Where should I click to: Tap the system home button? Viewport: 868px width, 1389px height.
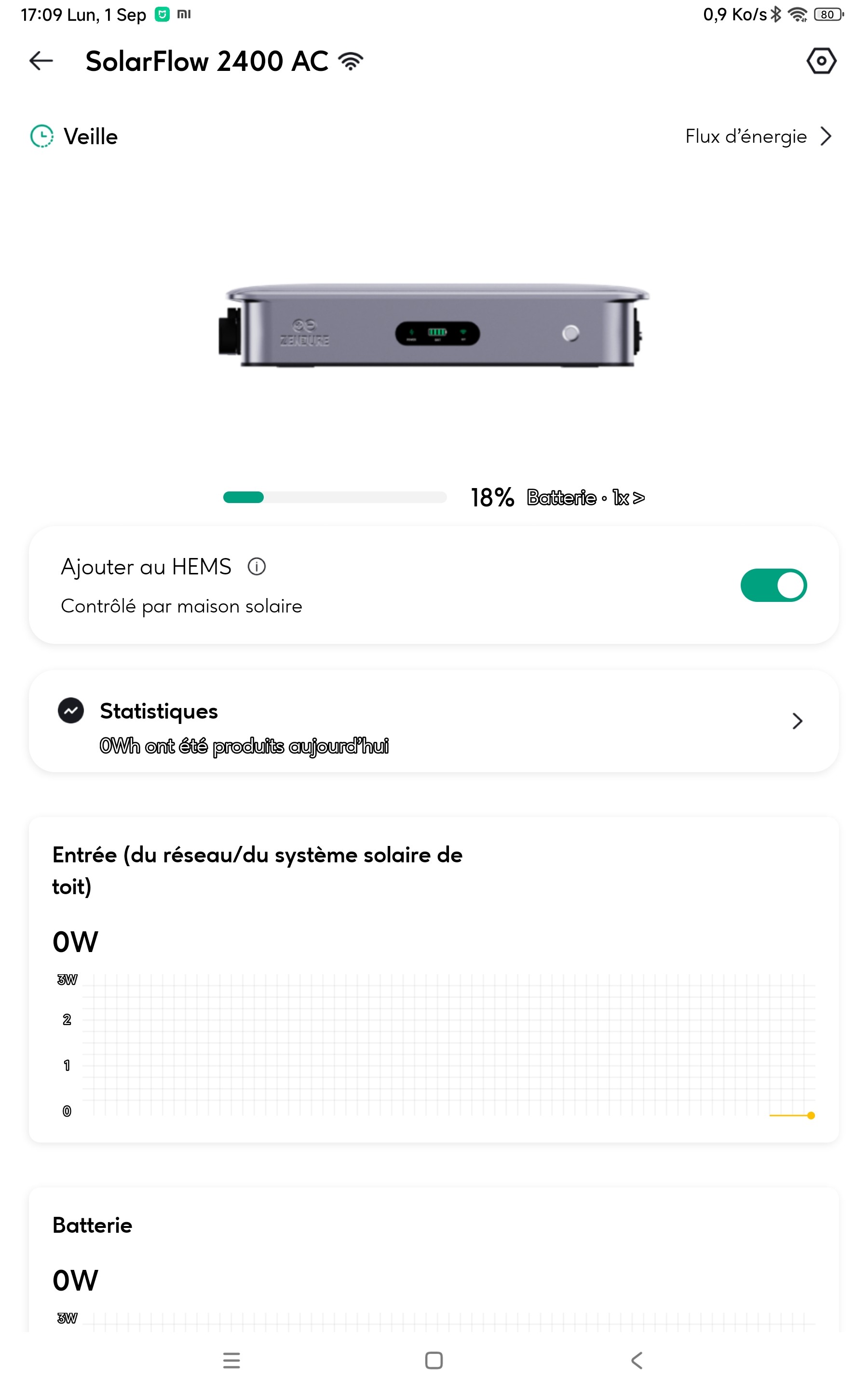[434, 1360]
